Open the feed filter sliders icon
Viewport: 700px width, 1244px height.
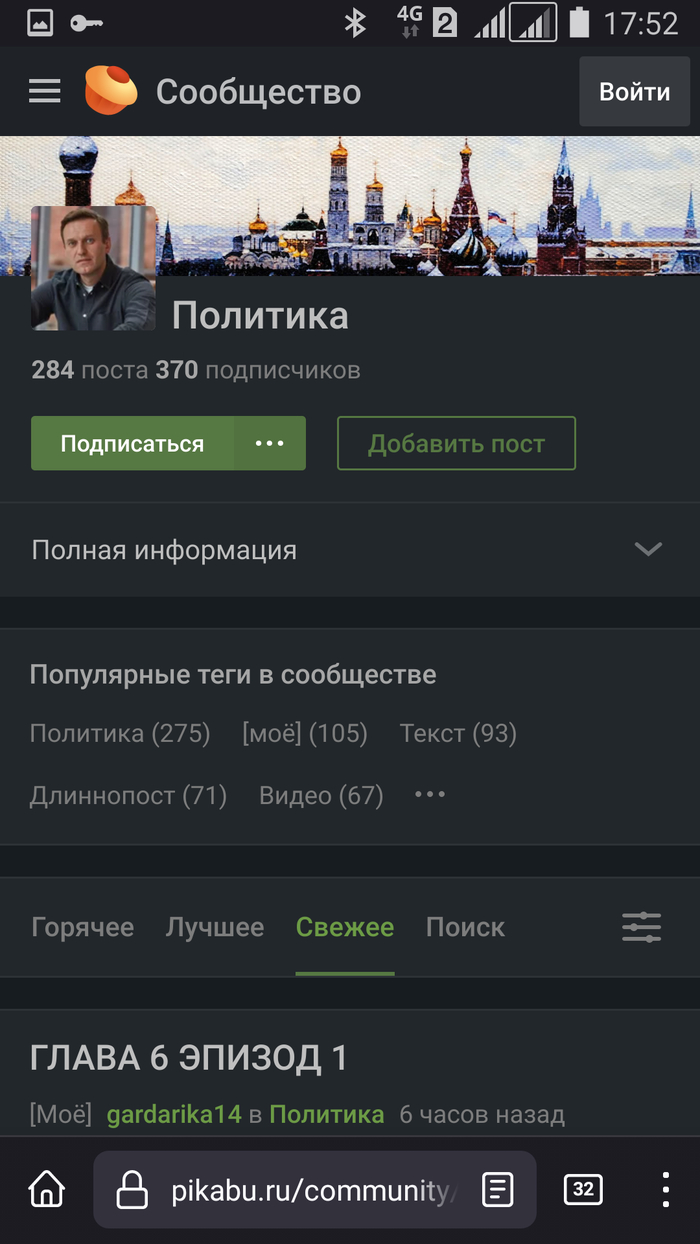(642, 928)
